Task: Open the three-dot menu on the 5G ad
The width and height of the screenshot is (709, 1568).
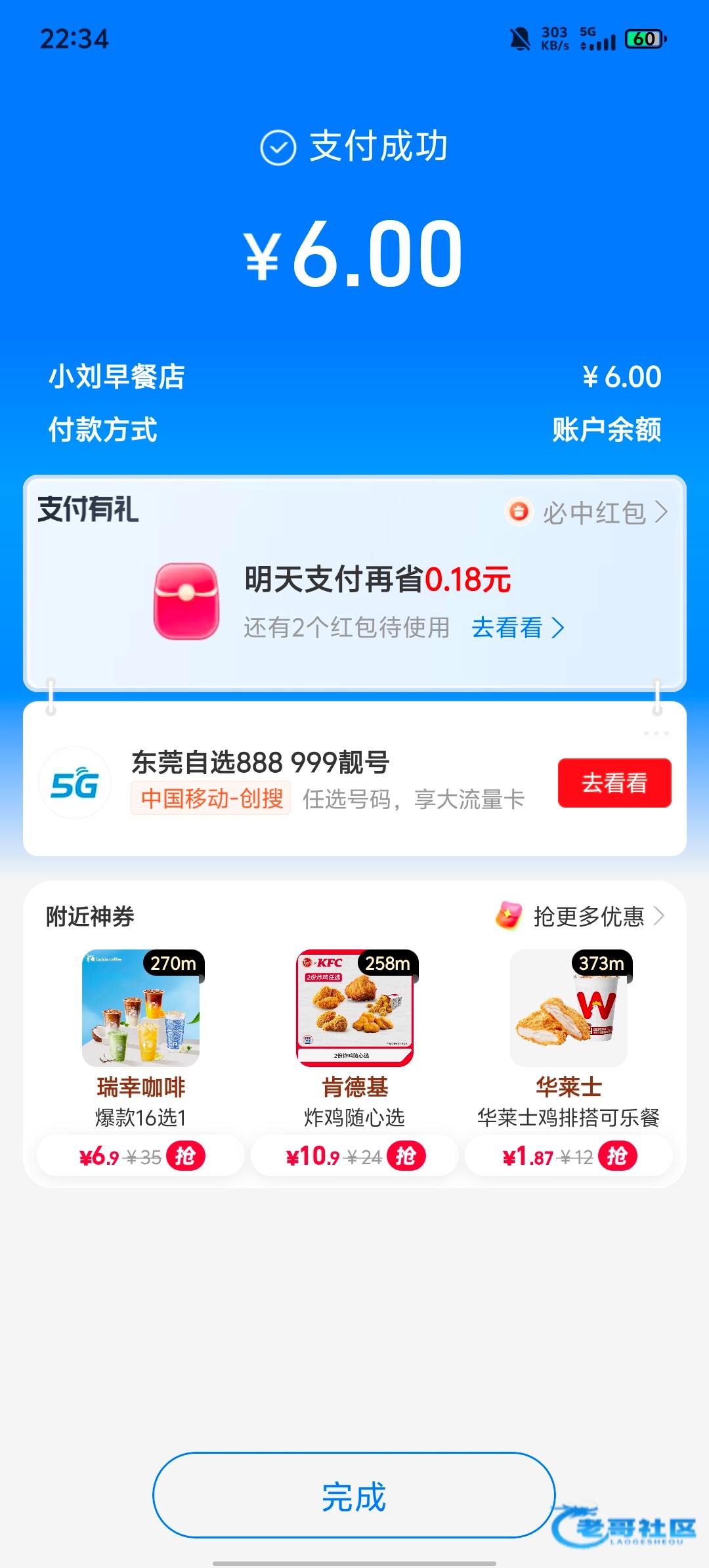Action: click(x=656, y=733)
